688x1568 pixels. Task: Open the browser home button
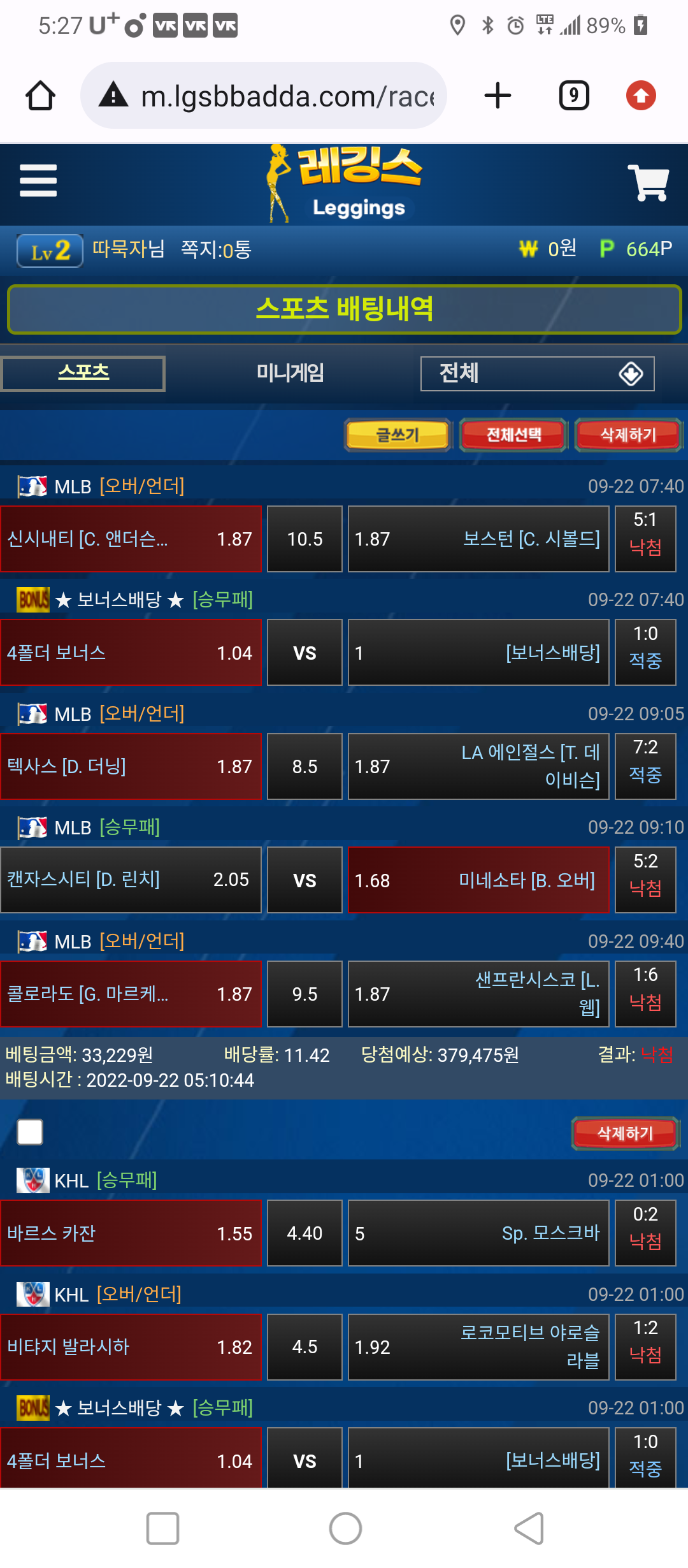(x=40, y=96)
